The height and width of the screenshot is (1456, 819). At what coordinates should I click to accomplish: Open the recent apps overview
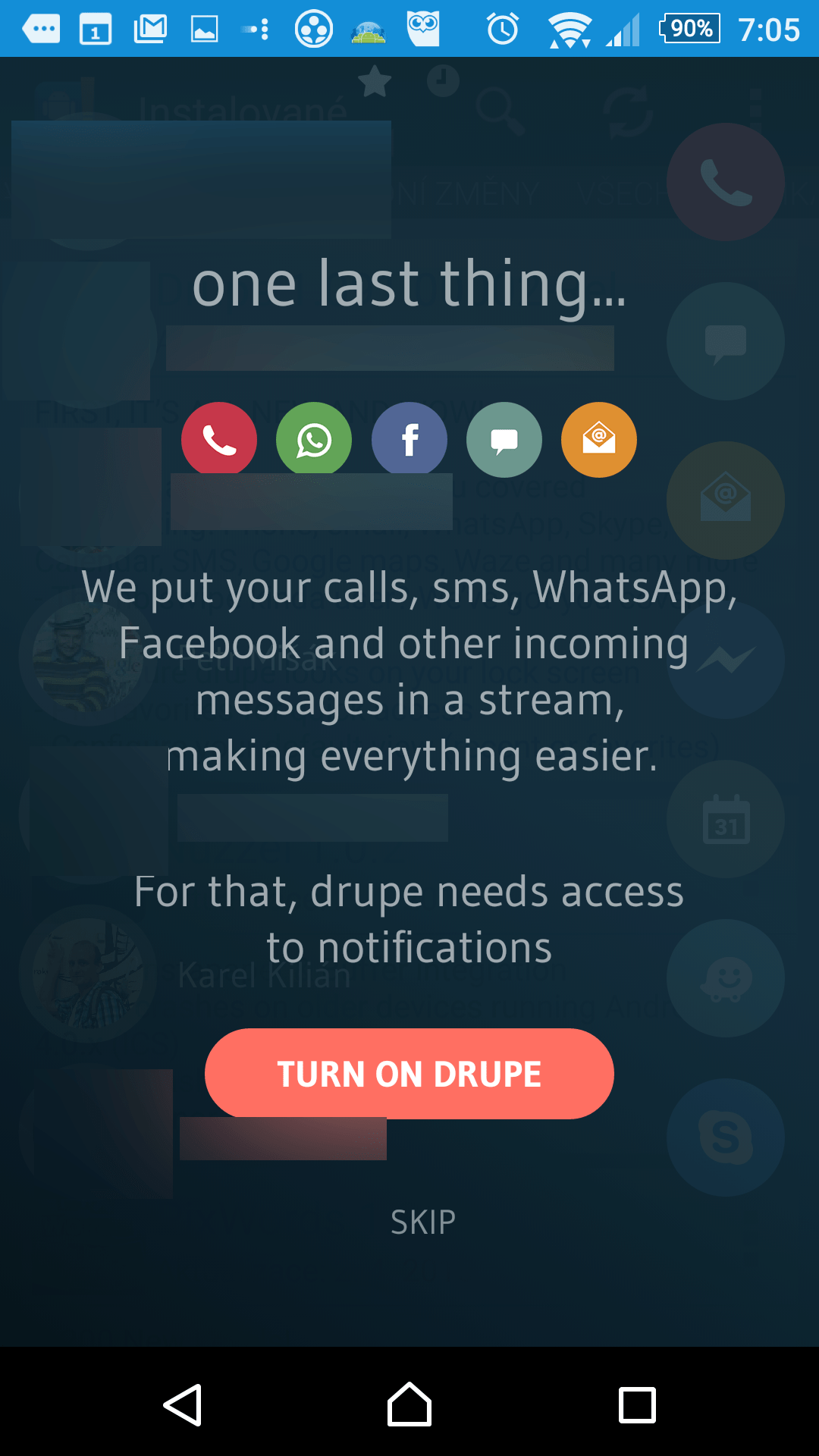click(637, 1405)
